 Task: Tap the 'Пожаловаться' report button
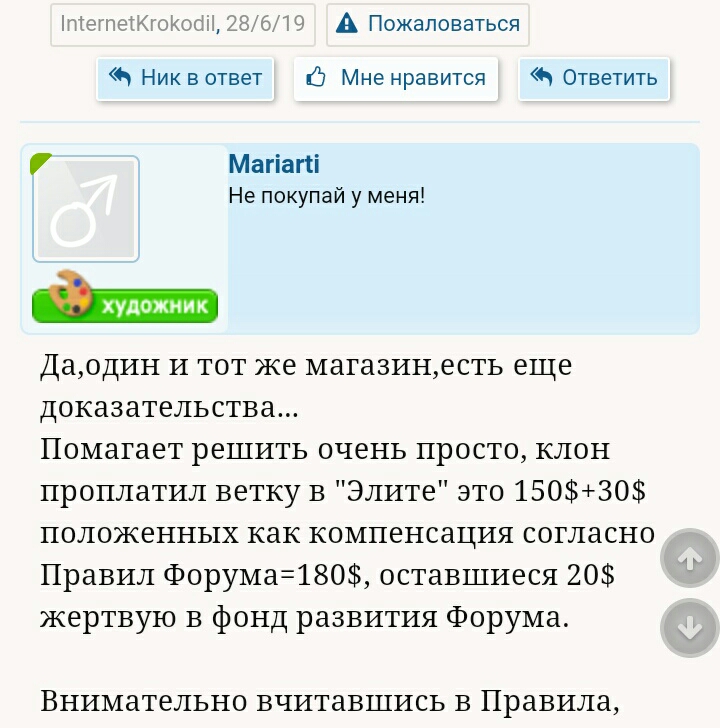point(428,24)
